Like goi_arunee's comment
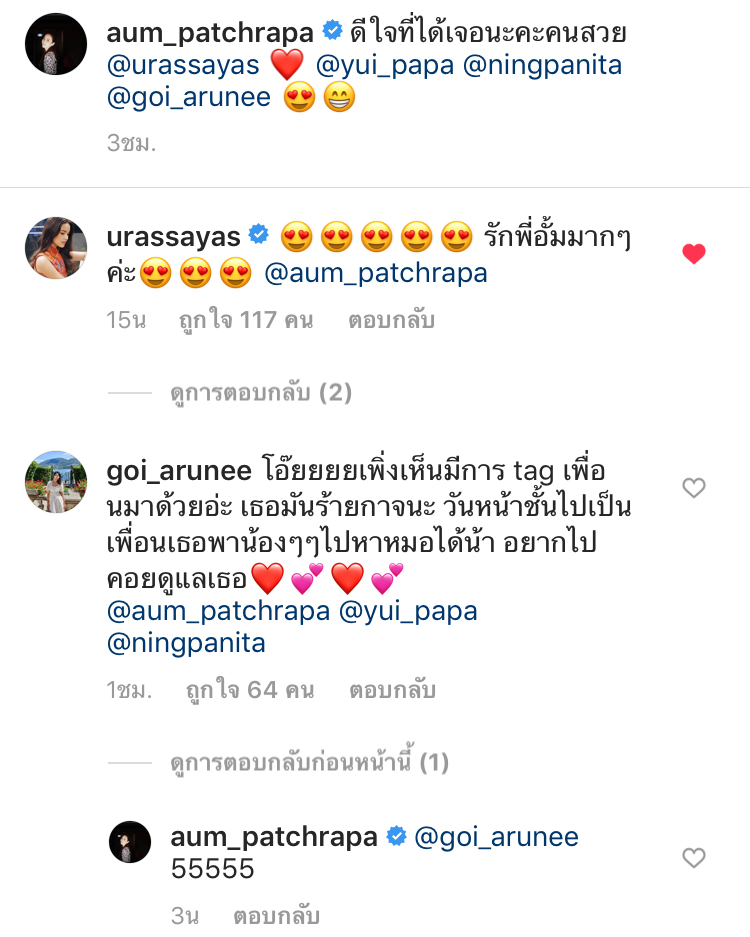 click(694, 488)
